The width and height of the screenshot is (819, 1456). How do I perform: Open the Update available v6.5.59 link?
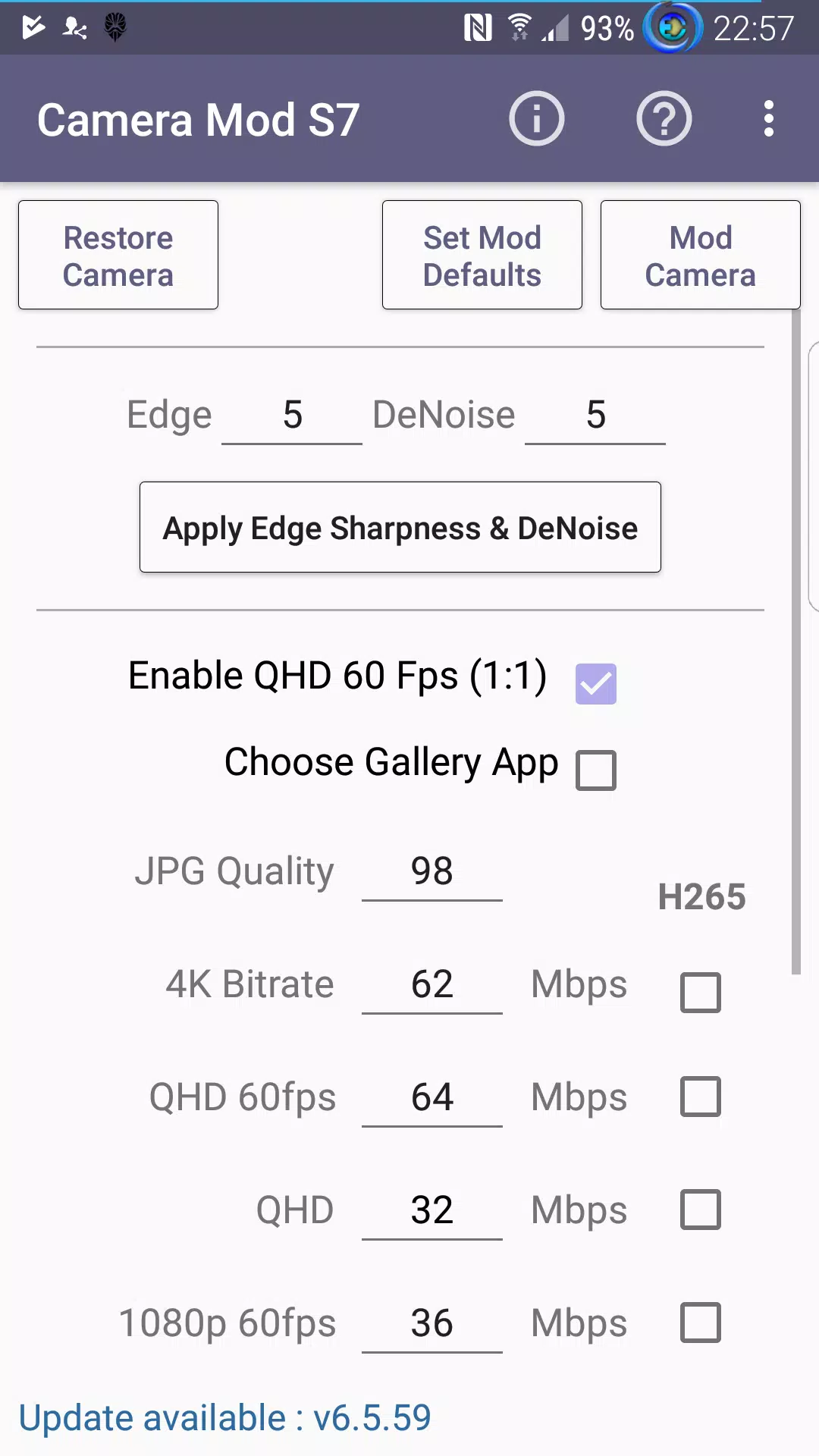tap(224, 1418)
